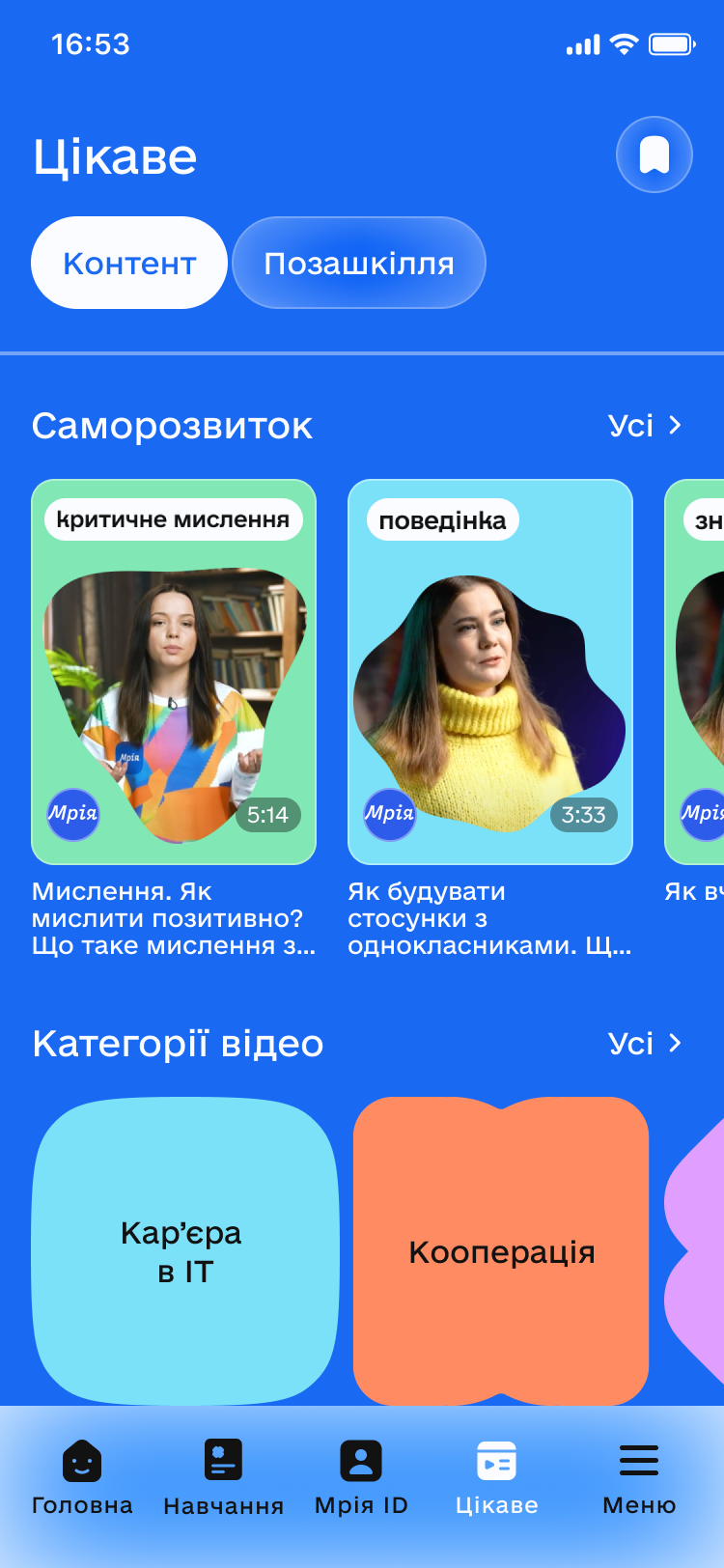724x1568 pixels.
Task: Open the критичне мислення video card
Action: pyautogui.click(x=174, y=672)
